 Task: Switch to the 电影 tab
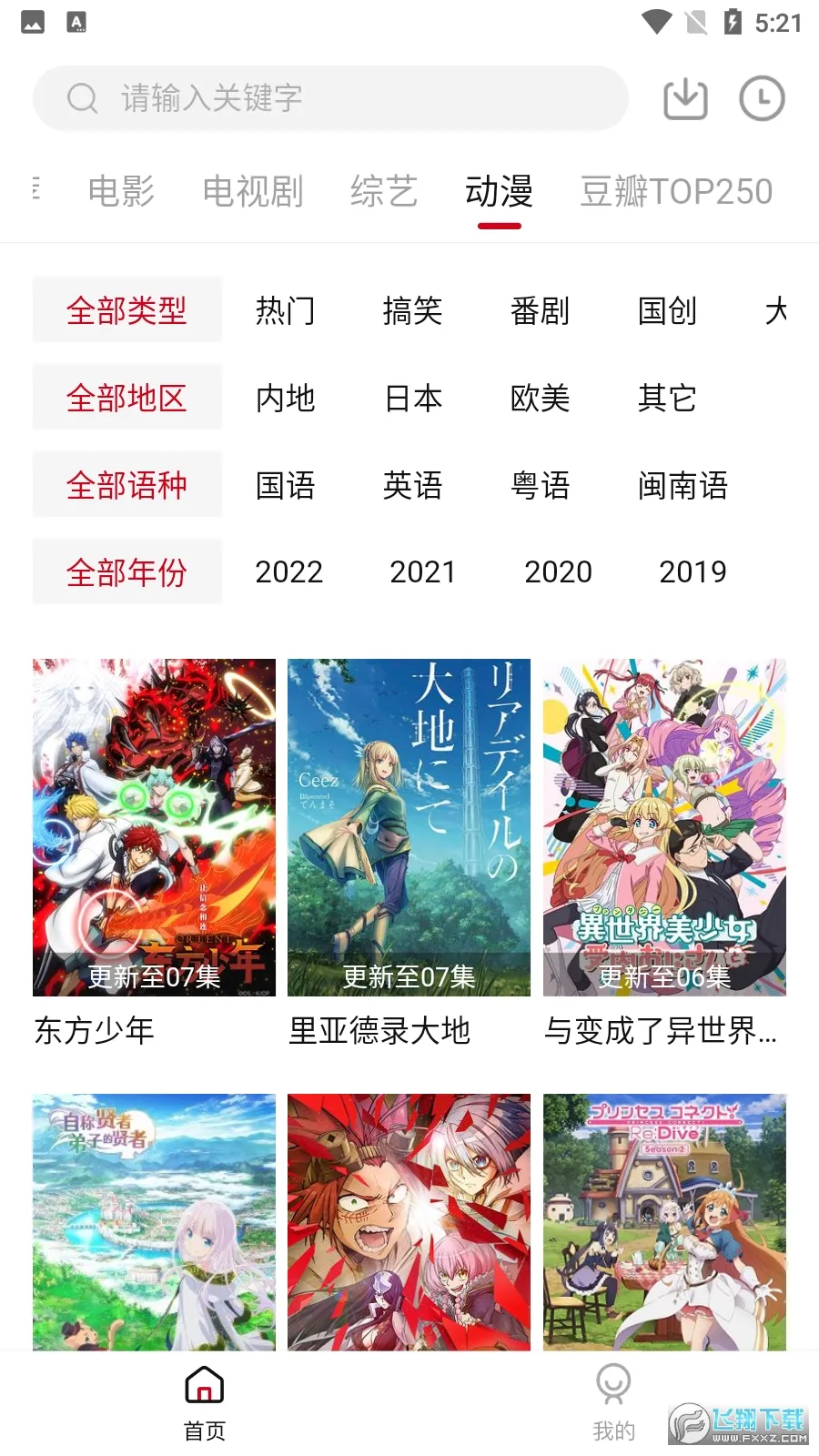click(121, 192)
